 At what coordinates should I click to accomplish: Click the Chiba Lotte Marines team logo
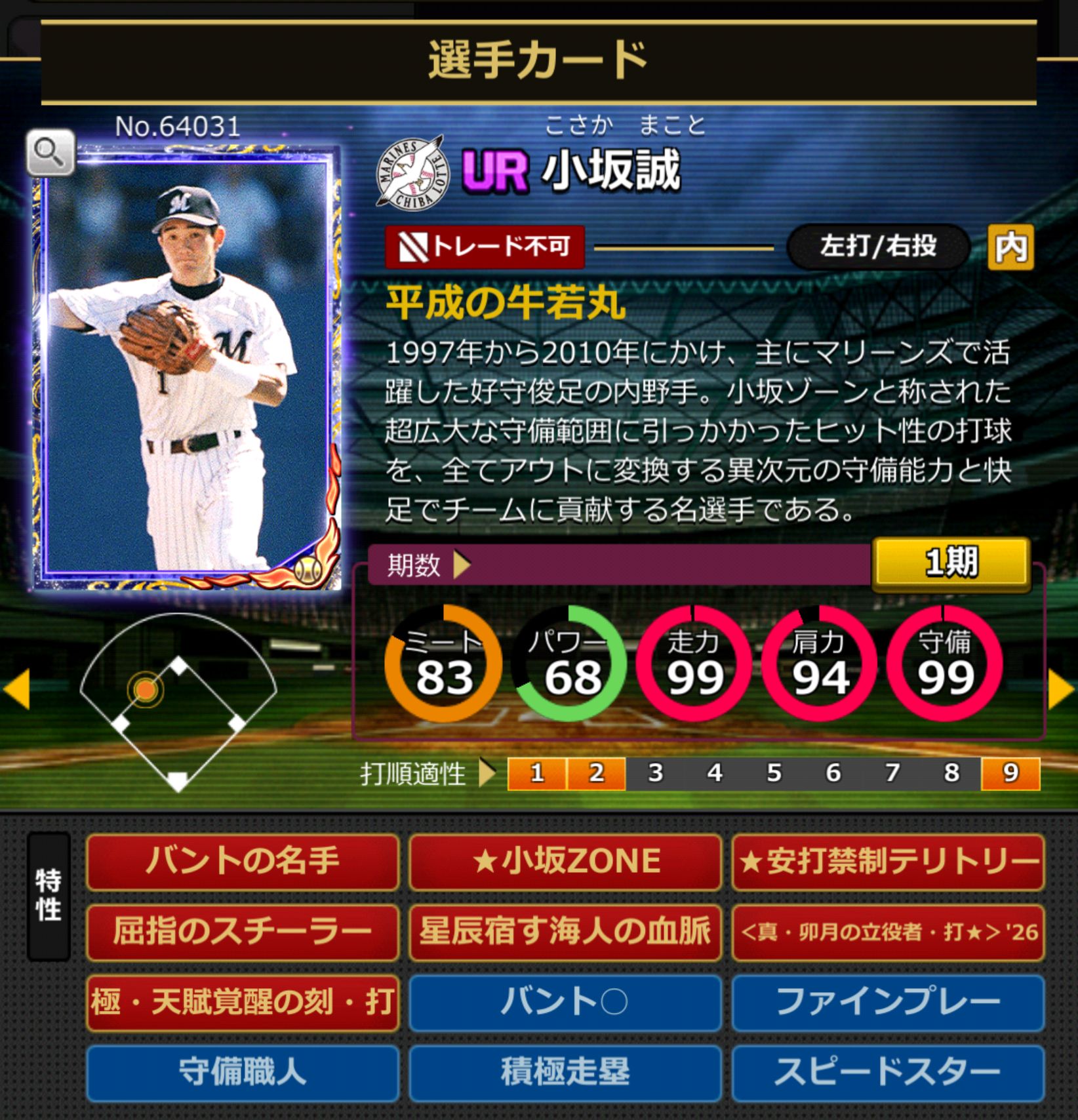pyautogui.click(x=414, y=171)
